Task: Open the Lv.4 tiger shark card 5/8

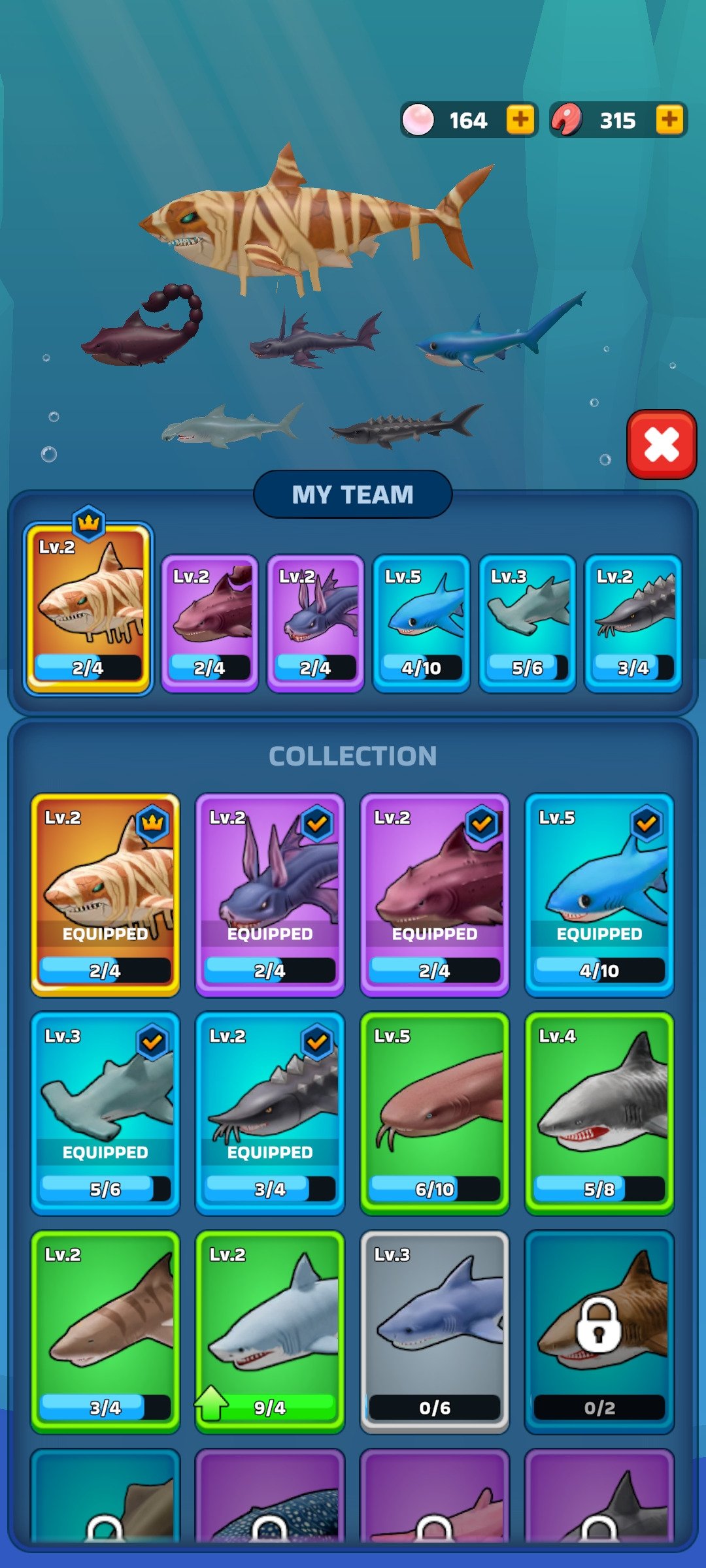Action: pos(599,1113)
